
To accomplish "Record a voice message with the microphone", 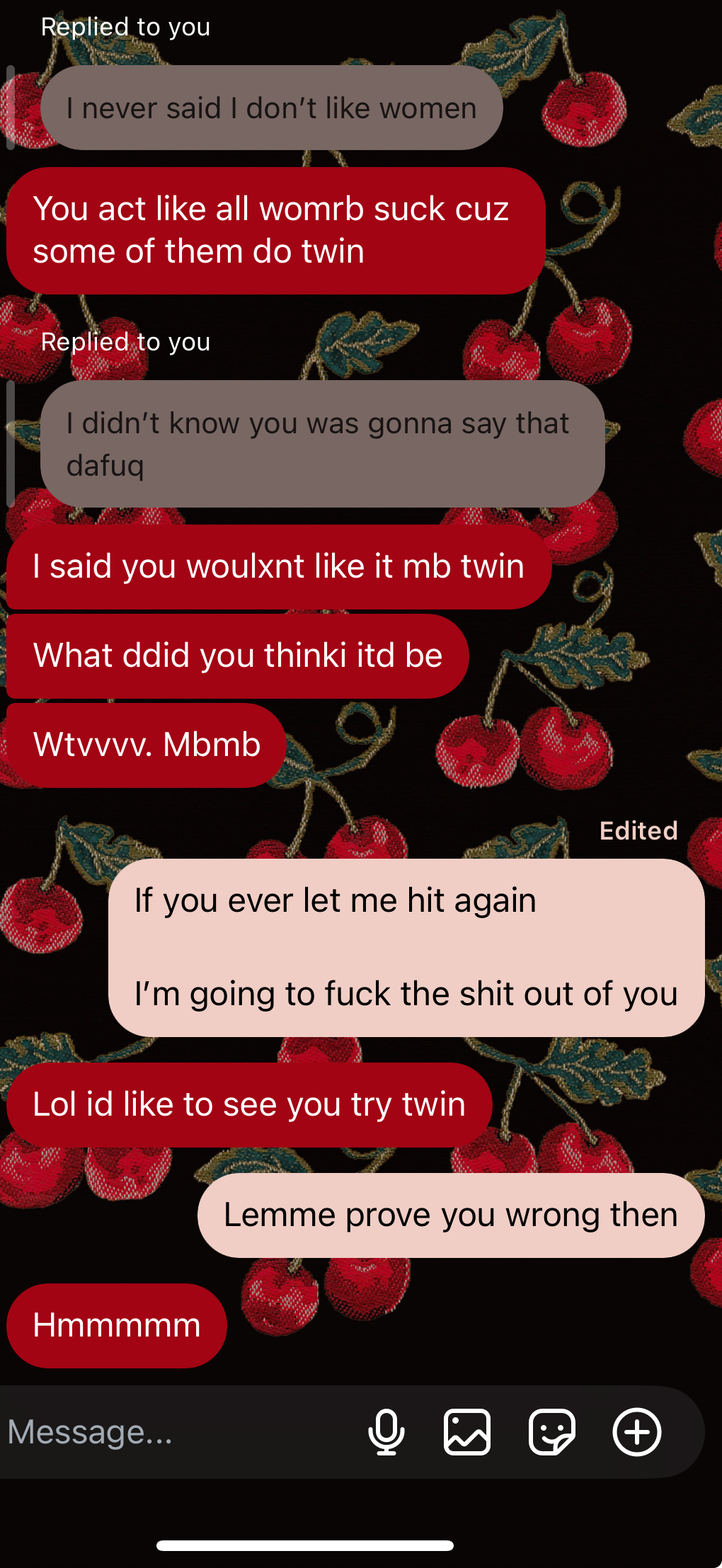I will (386, 1432).
